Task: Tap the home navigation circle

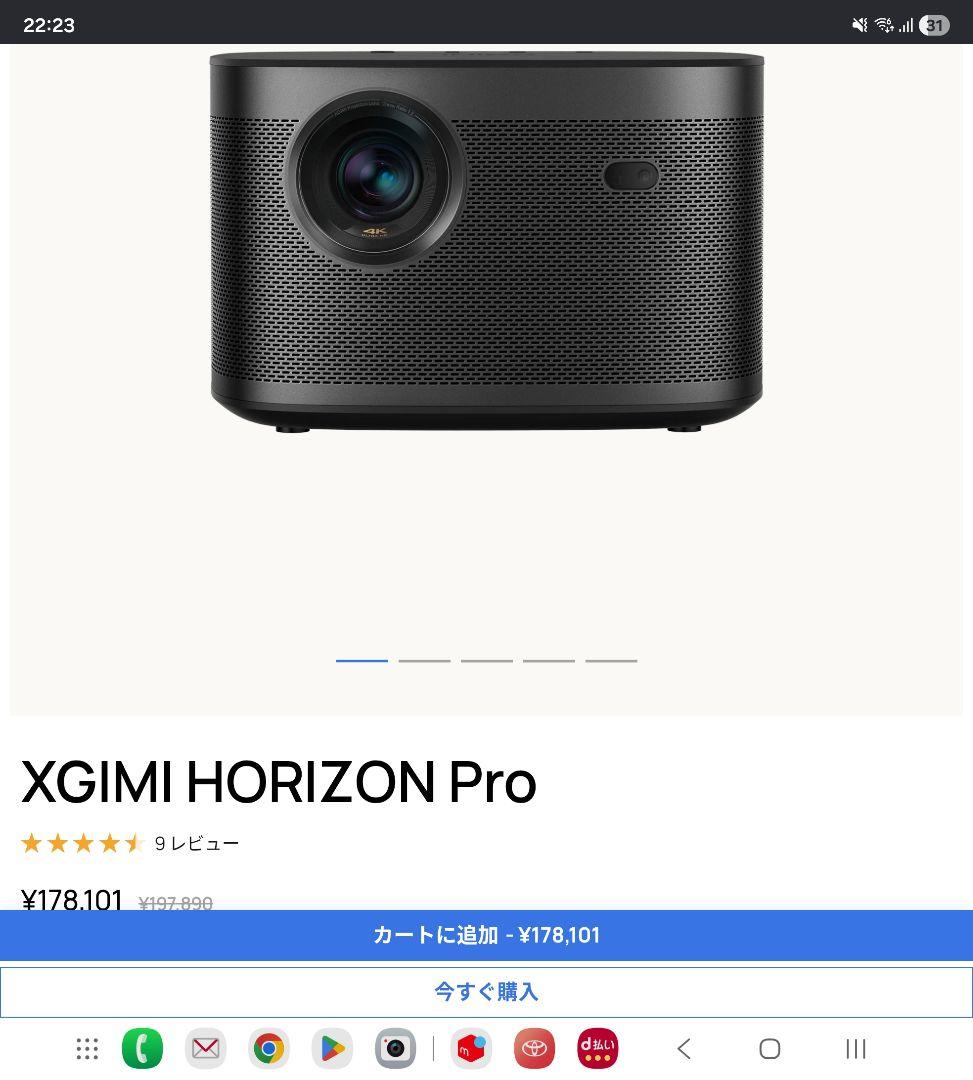Action: [x=769, y=1048]
